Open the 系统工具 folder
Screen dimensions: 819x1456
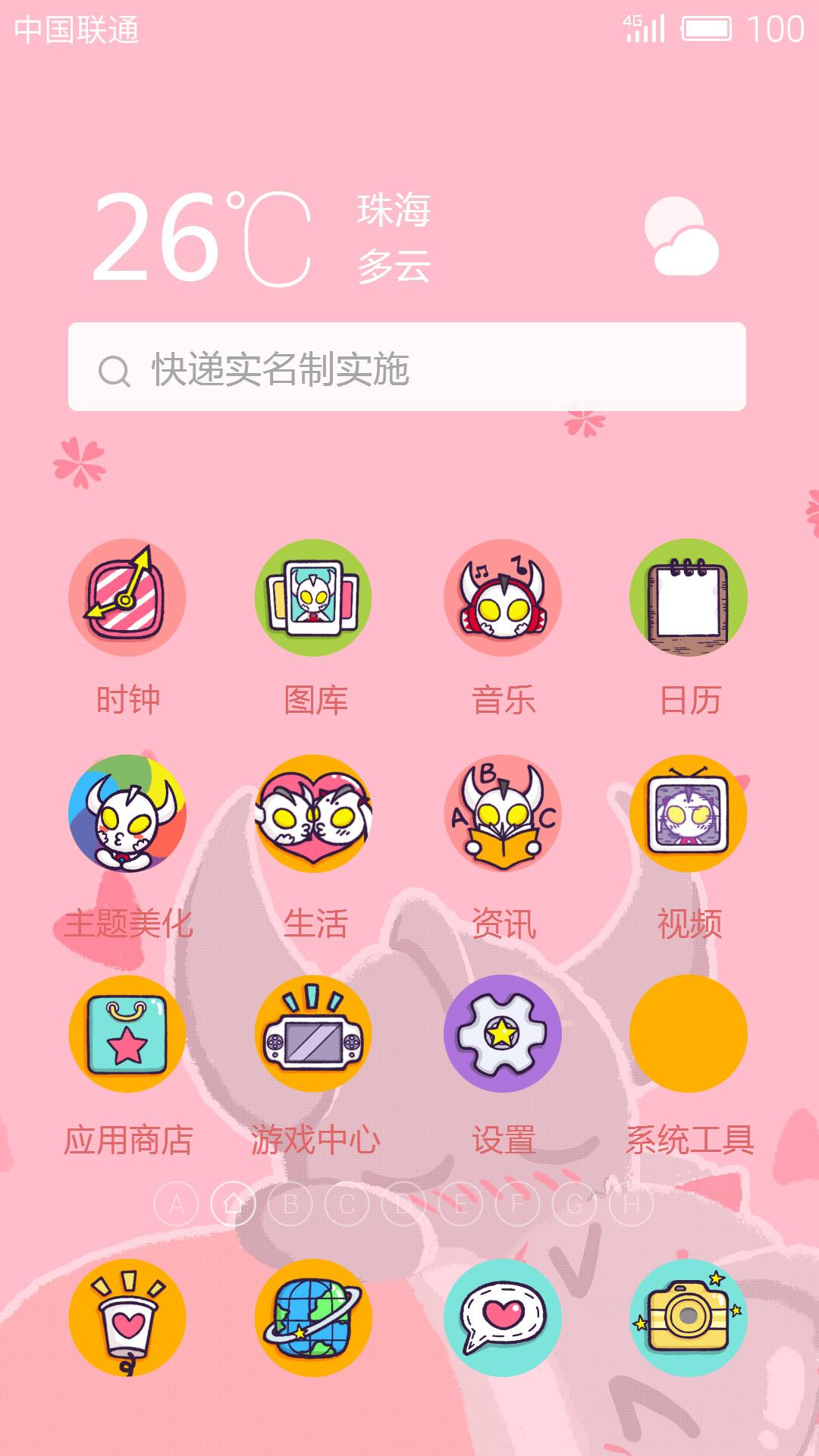(689, 1034)
